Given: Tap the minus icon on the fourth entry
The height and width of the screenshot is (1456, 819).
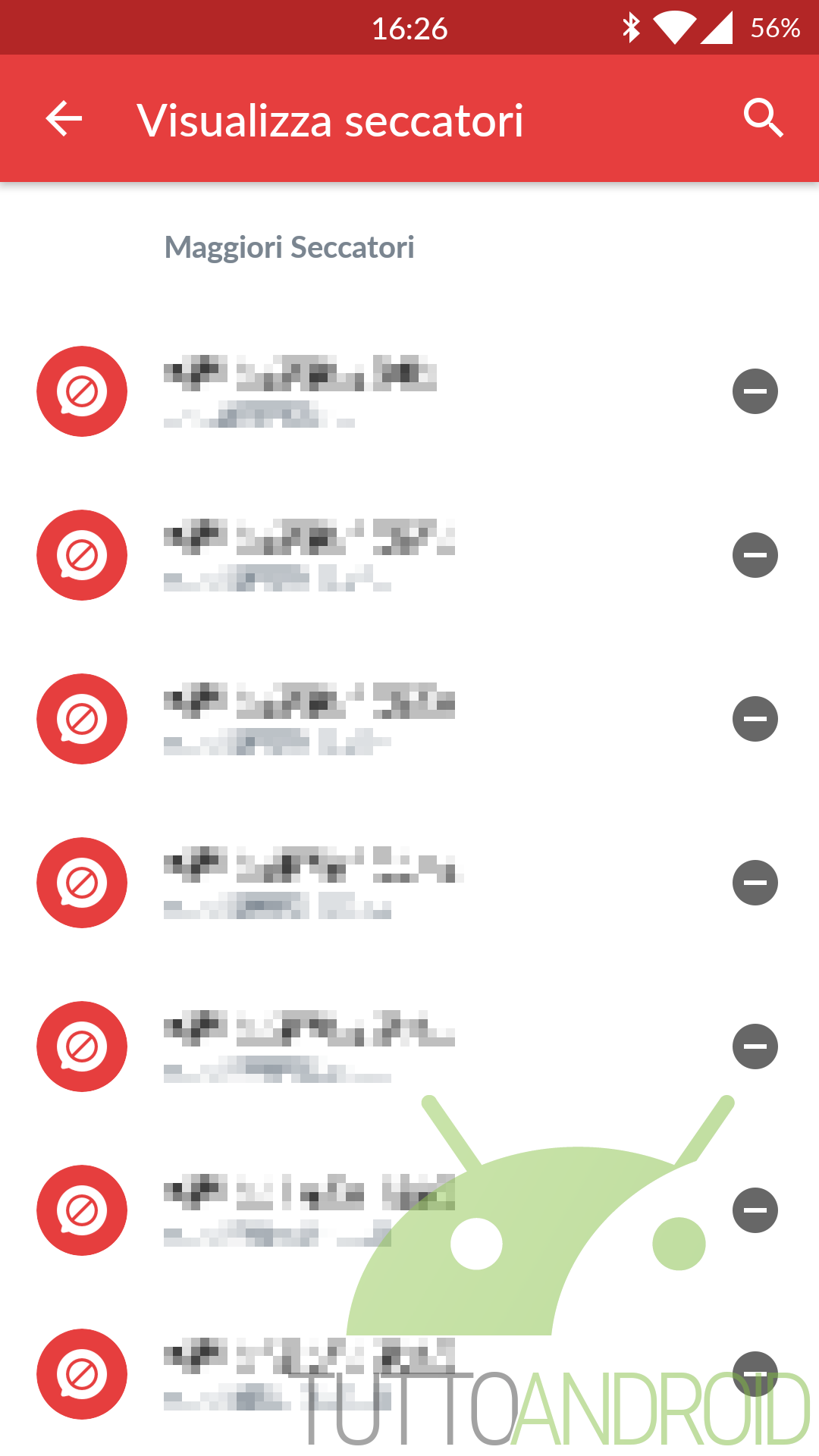Looking at the screenshot, I should click(x=755, y=883).
